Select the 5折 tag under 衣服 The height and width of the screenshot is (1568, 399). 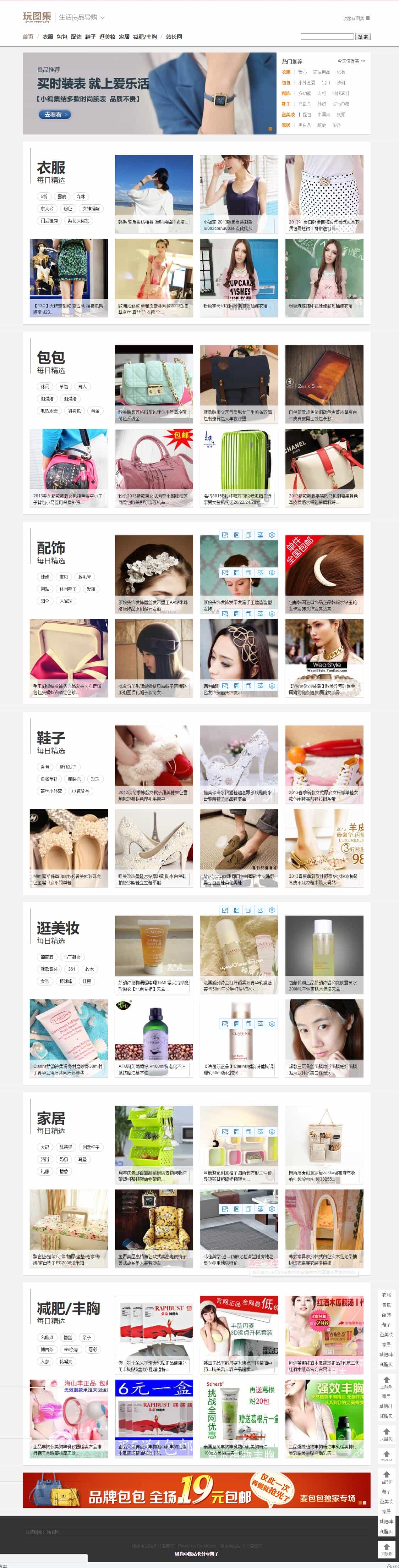[44, 197]
